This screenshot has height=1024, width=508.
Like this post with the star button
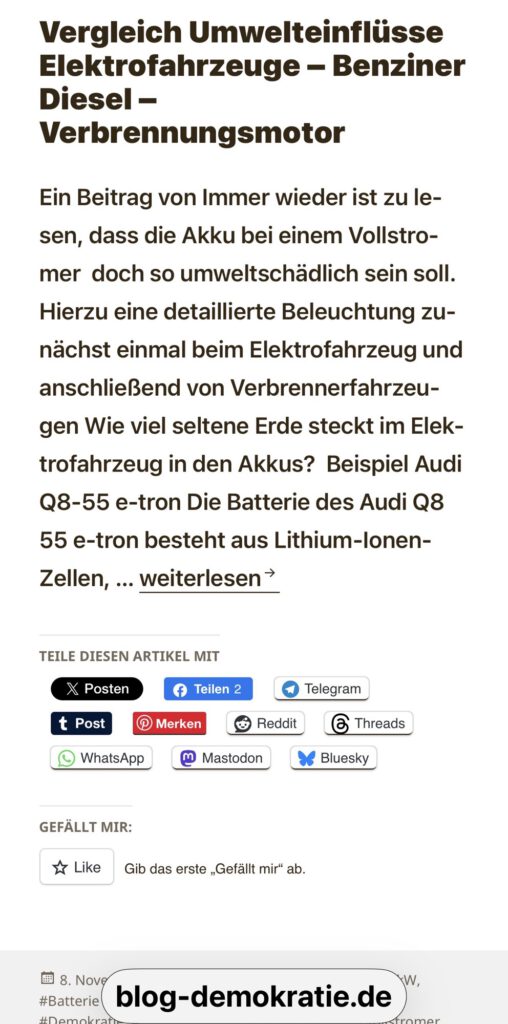tap(76, 867)
